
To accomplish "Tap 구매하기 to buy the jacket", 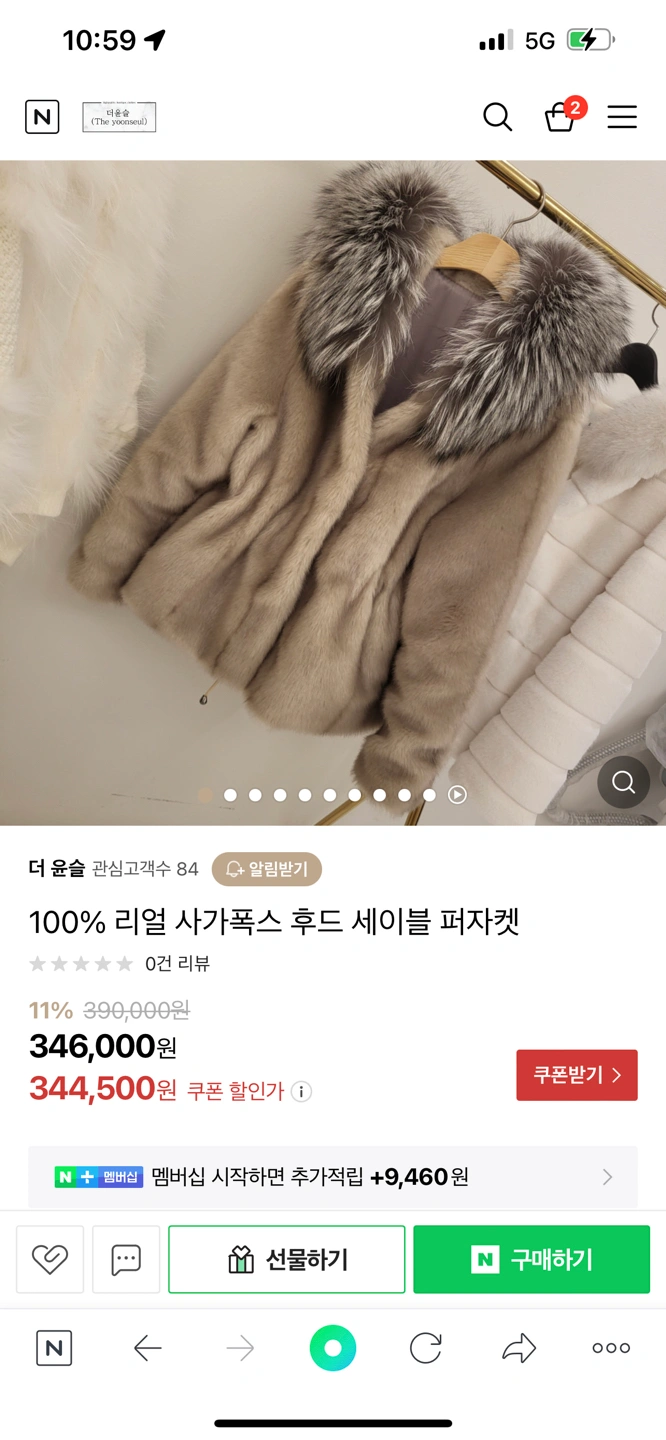I will click(531, 1259).
